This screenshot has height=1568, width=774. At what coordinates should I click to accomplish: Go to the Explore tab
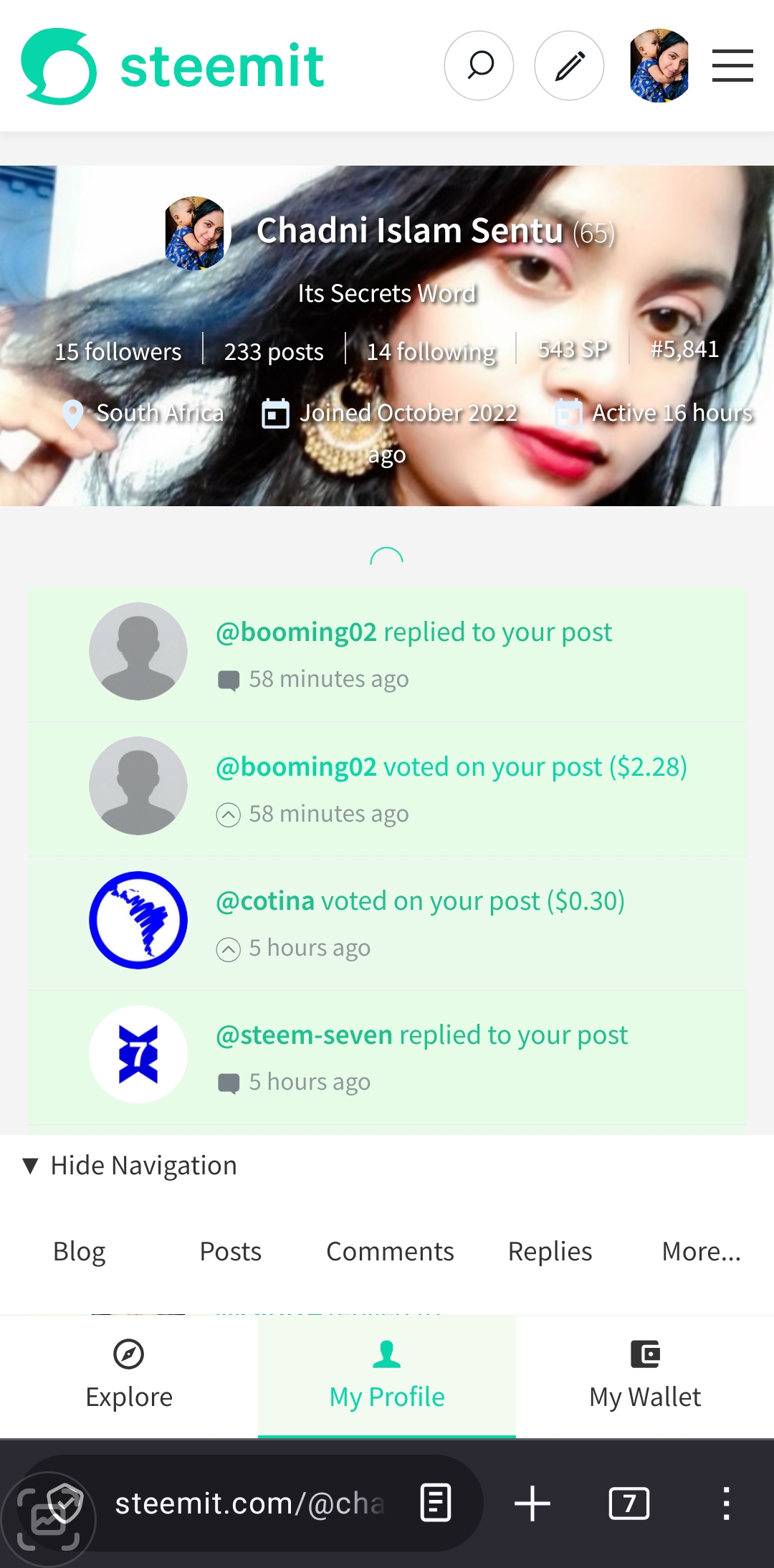pos(129,1377)
